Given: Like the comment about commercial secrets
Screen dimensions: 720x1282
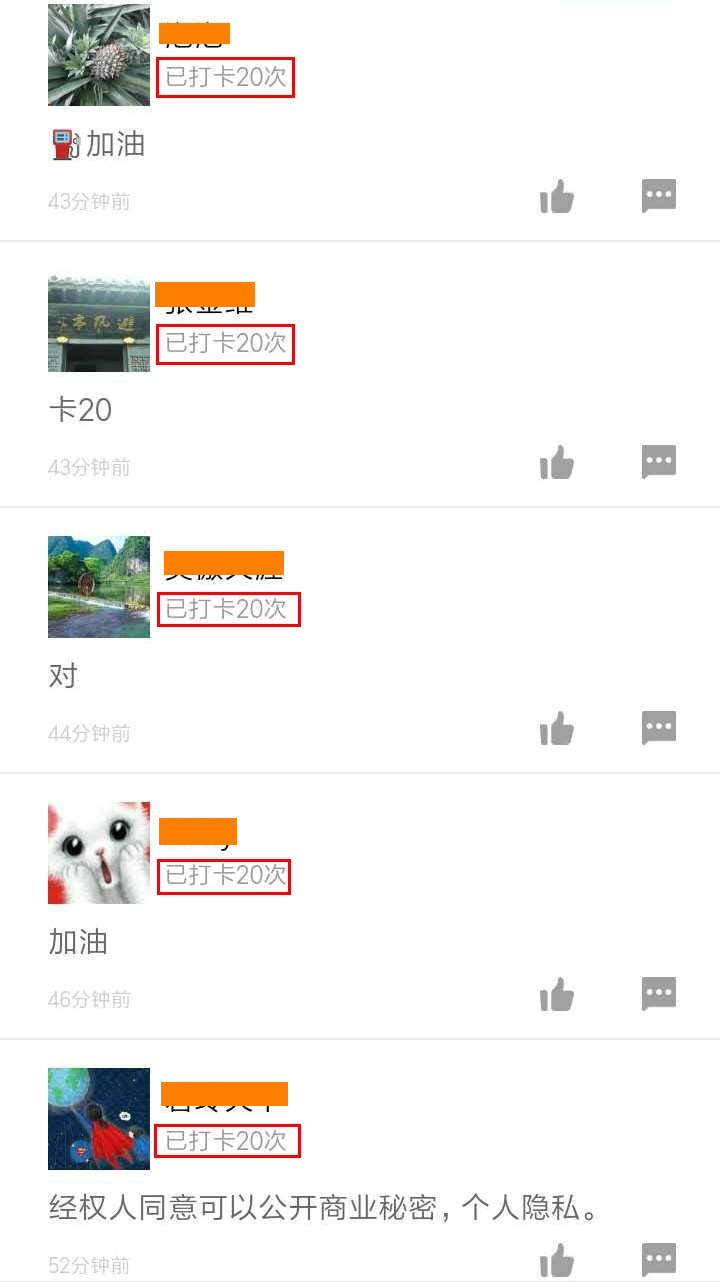Looking at the screenshot, I should pyautogui.click(x=557, y=1259).
